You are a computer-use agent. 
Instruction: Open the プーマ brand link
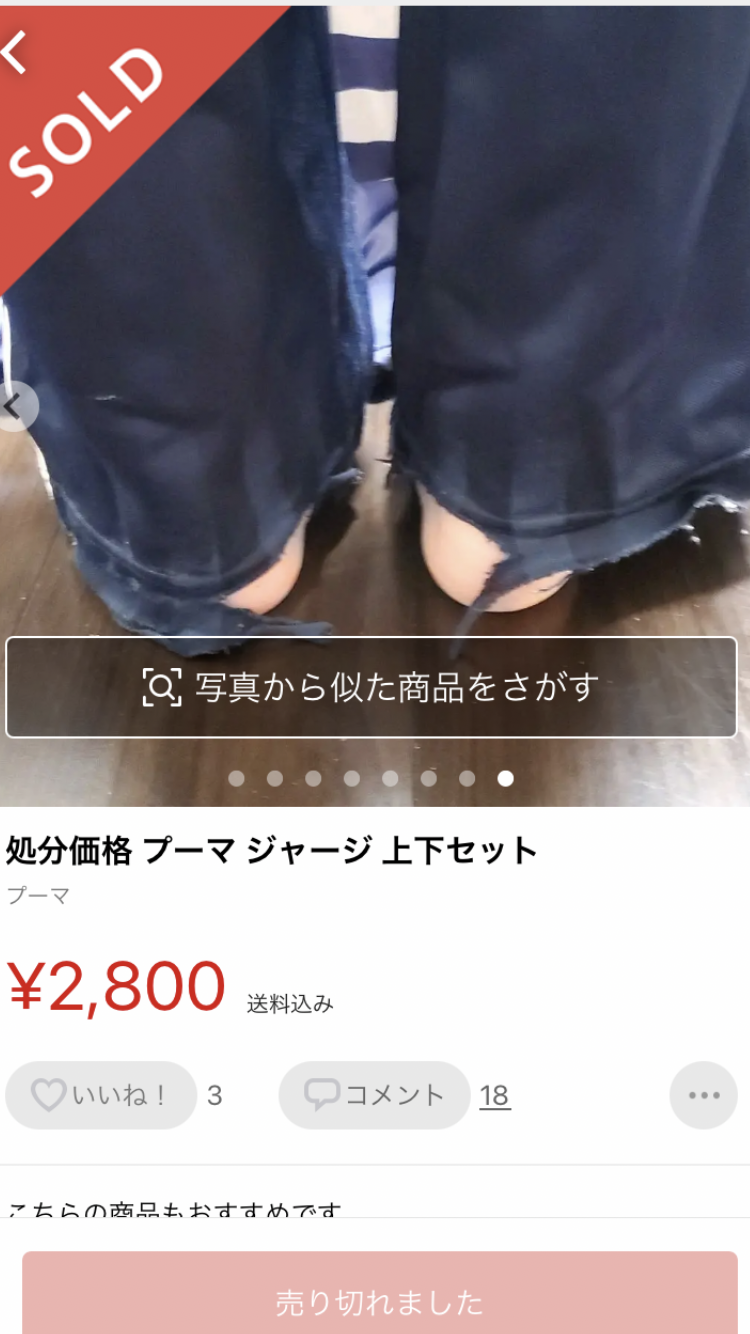pyautogui.click(x=38, y=895)
